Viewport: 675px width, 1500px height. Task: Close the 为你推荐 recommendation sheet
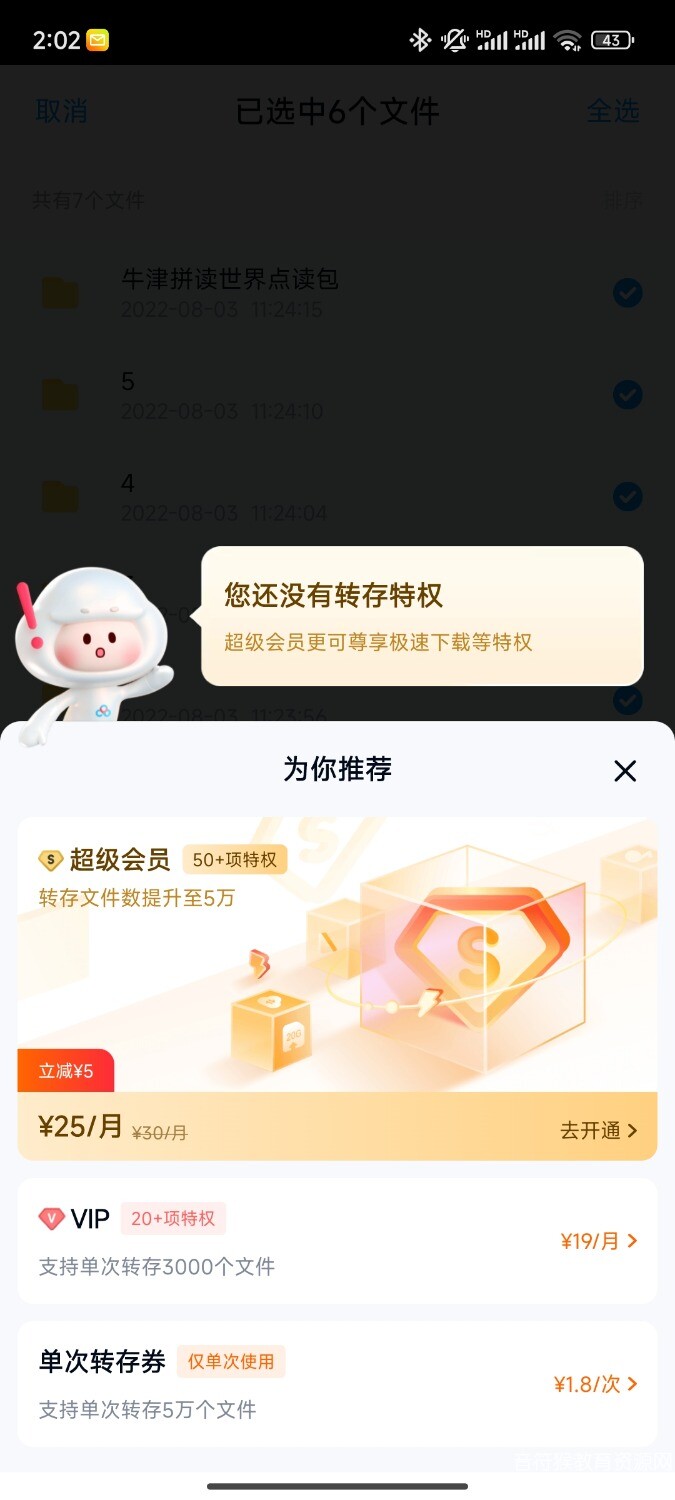pos(625,770)
